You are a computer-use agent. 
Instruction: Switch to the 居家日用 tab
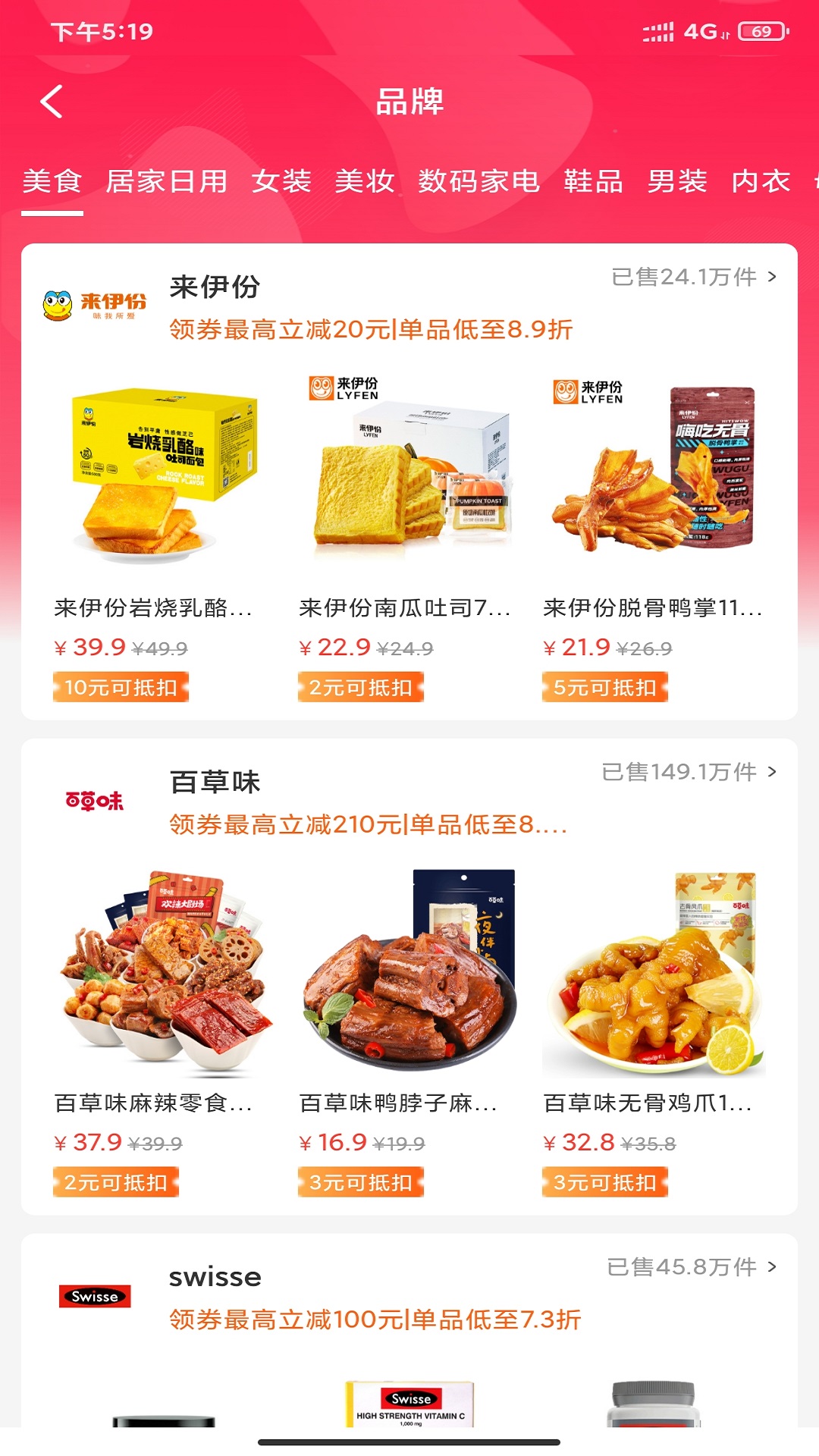[167, 182]
